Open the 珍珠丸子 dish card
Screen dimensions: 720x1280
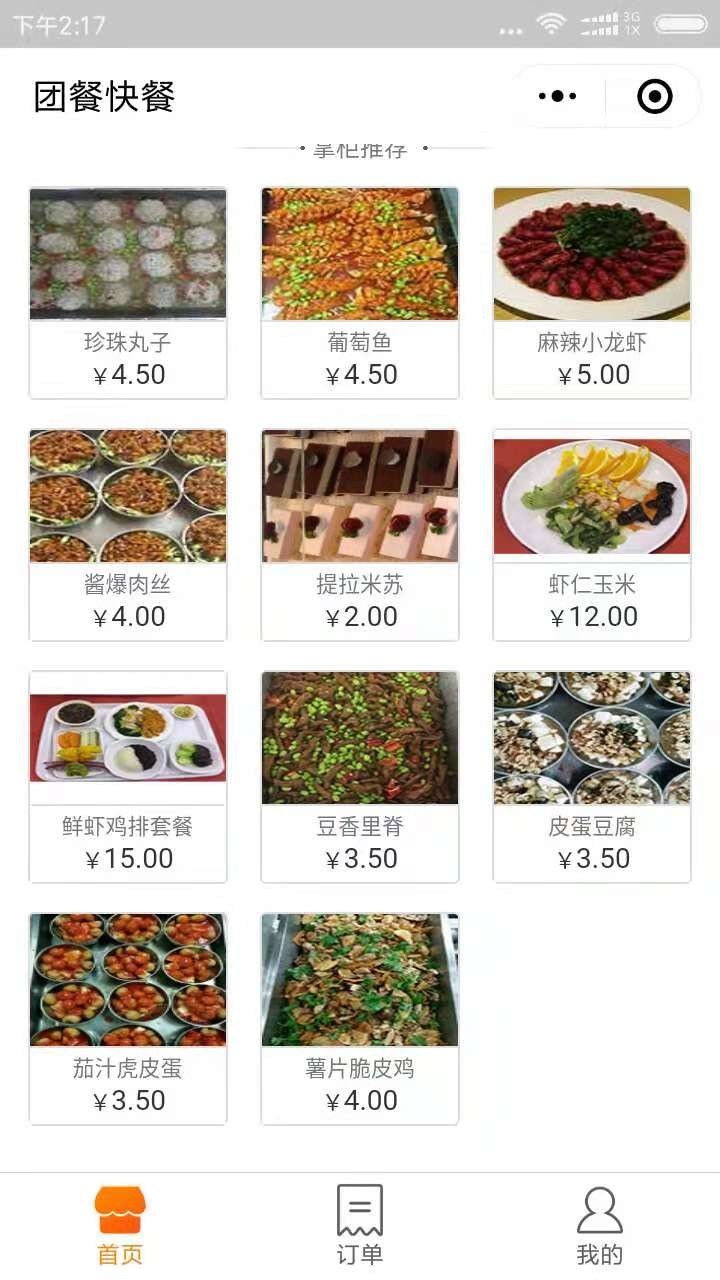pos(128,293)
